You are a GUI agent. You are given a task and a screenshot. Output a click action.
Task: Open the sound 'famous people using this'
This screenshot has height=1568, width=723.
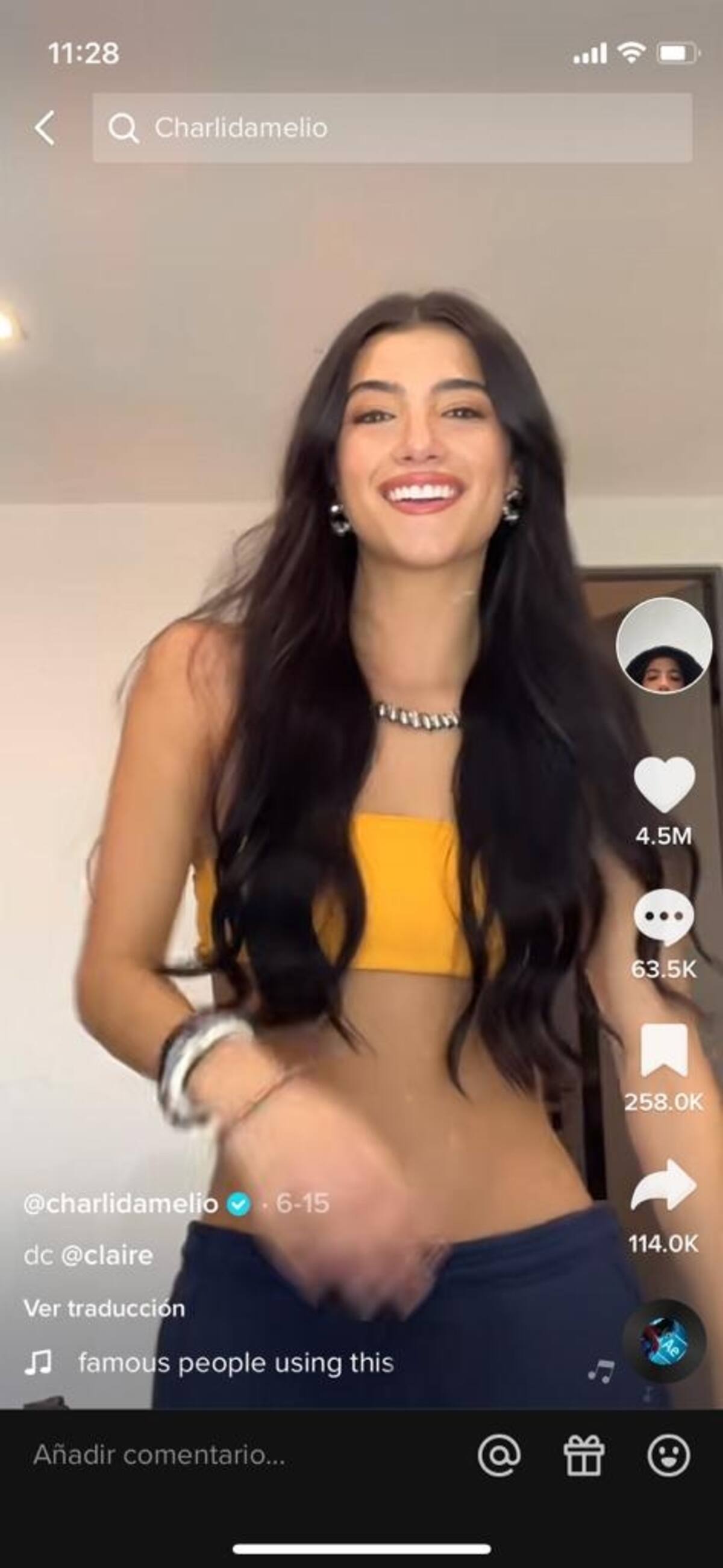(236, 1363)
